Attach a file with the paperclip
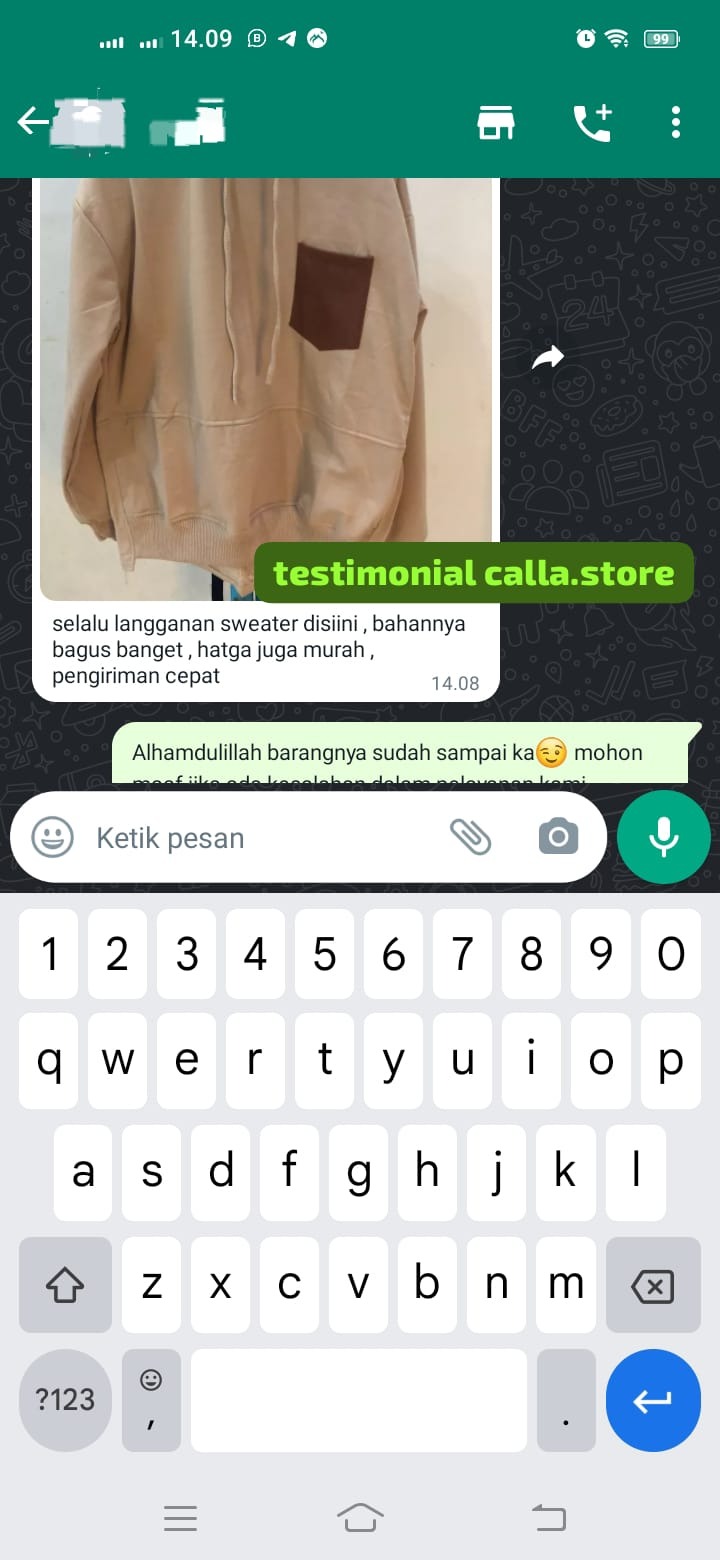The width and height of the screenshot is (720, 1560). 470,837
